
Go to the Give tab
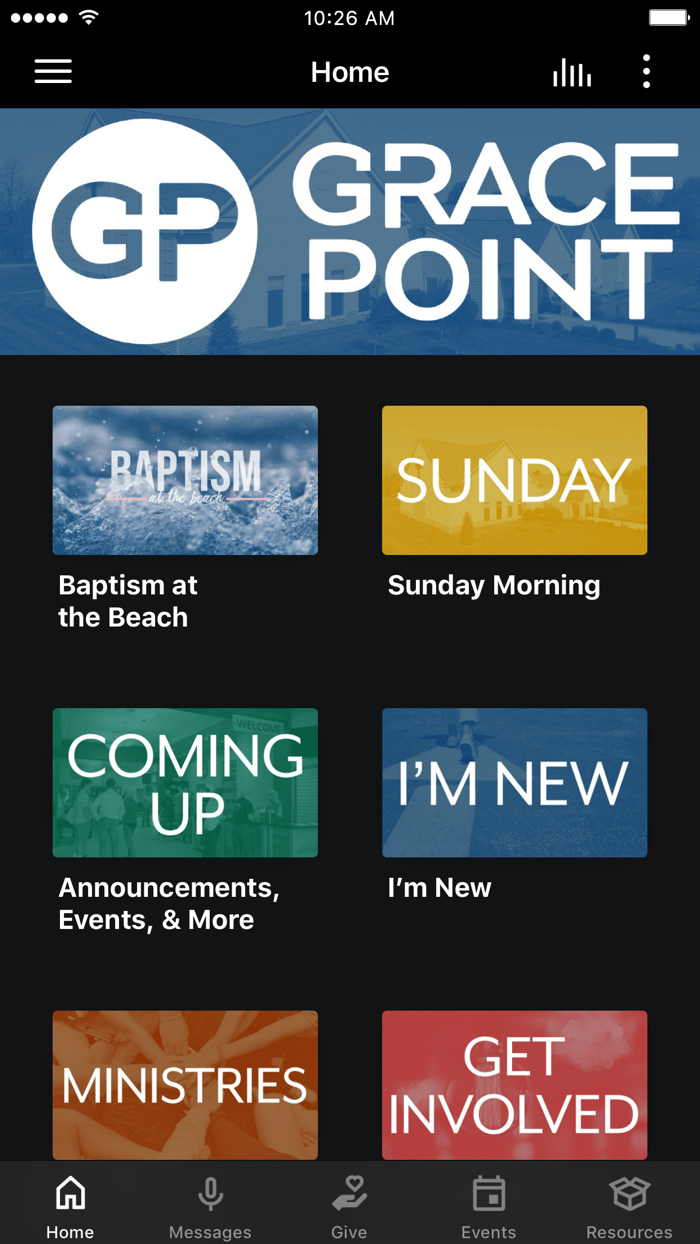pyautogui.click(x=349, y=1205)
